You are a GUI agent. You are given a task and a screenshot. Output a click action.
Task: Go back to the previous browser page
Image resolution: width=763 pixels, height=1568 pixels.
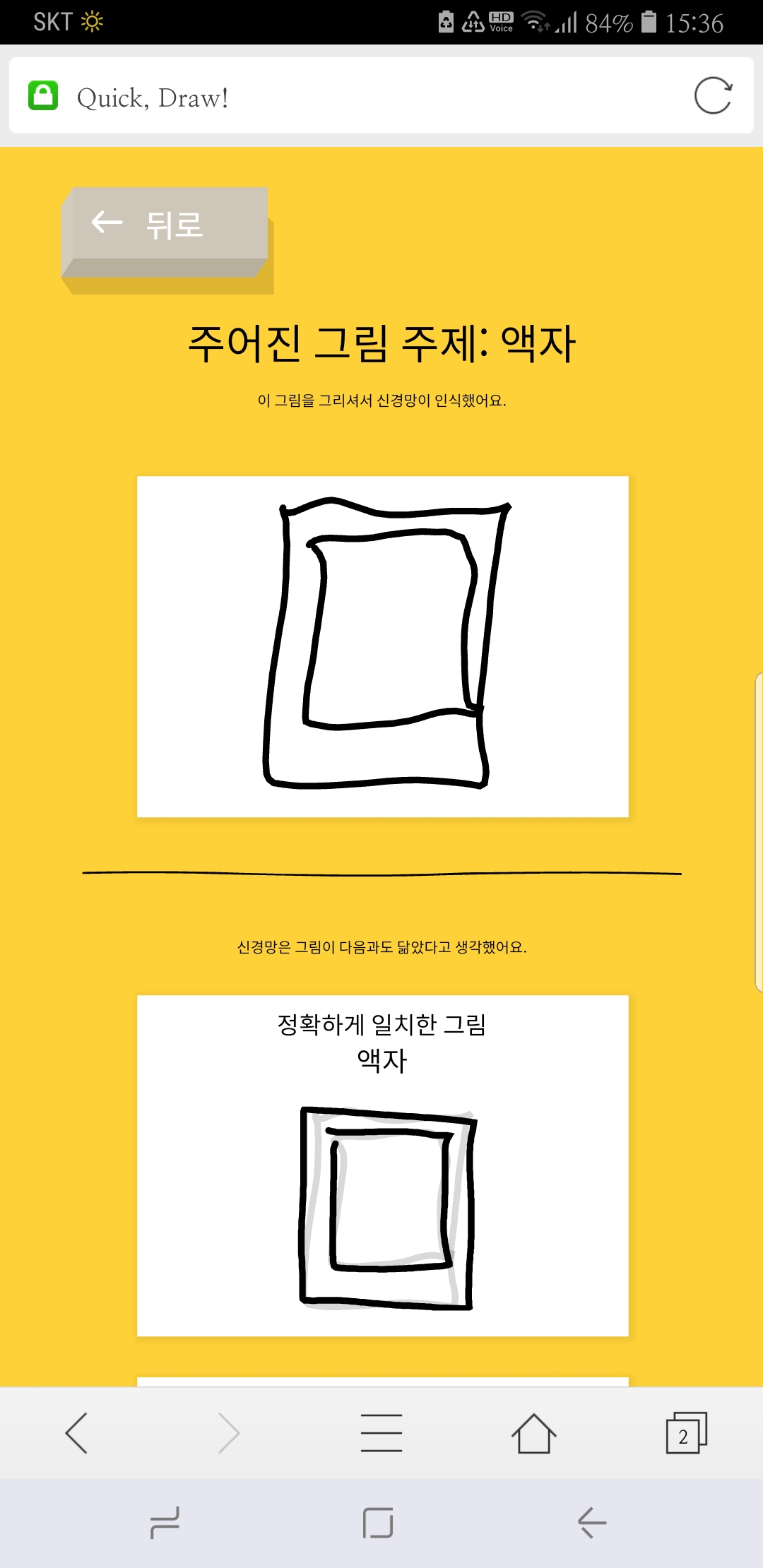tap(76, 1433)
